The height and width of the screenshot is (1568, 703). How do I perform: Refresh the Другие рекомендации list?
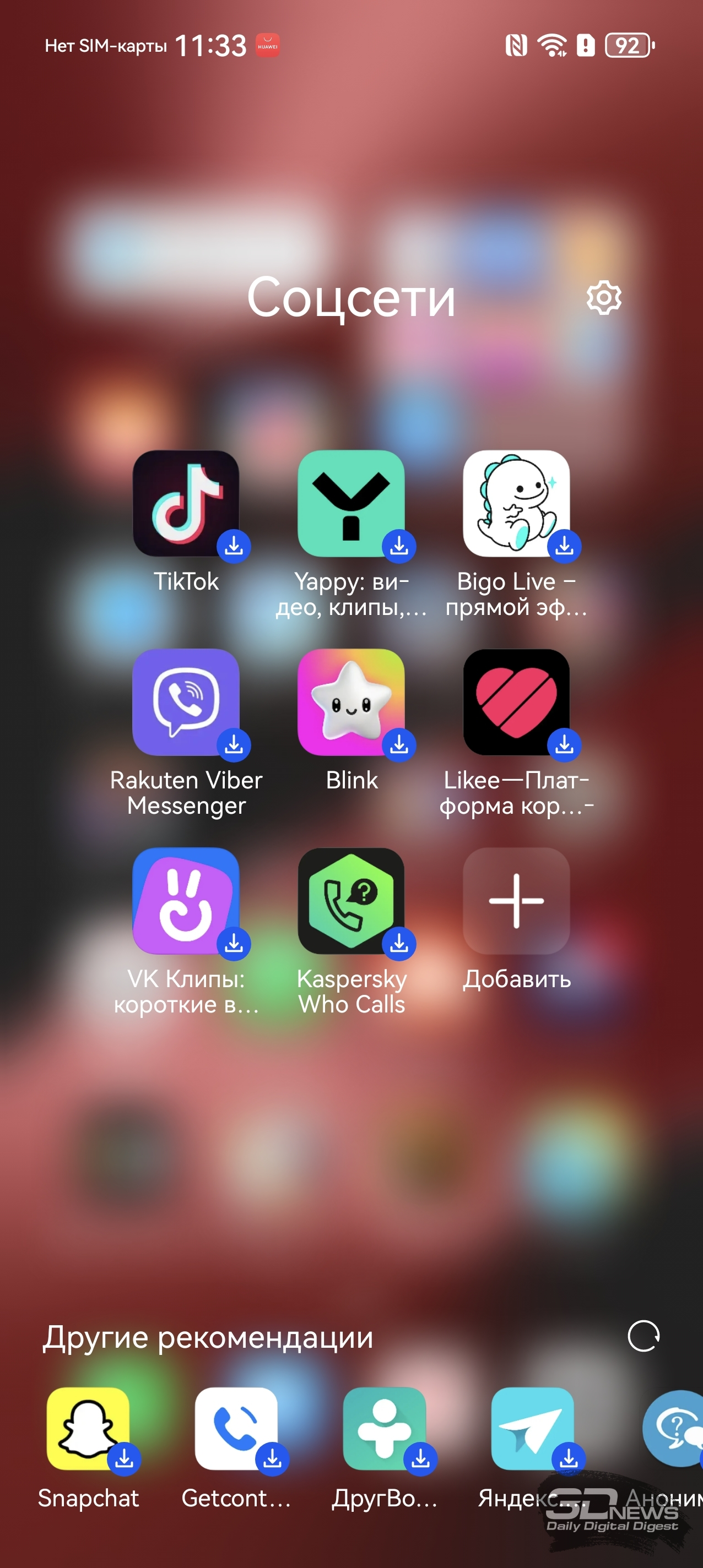point(644,1336)
